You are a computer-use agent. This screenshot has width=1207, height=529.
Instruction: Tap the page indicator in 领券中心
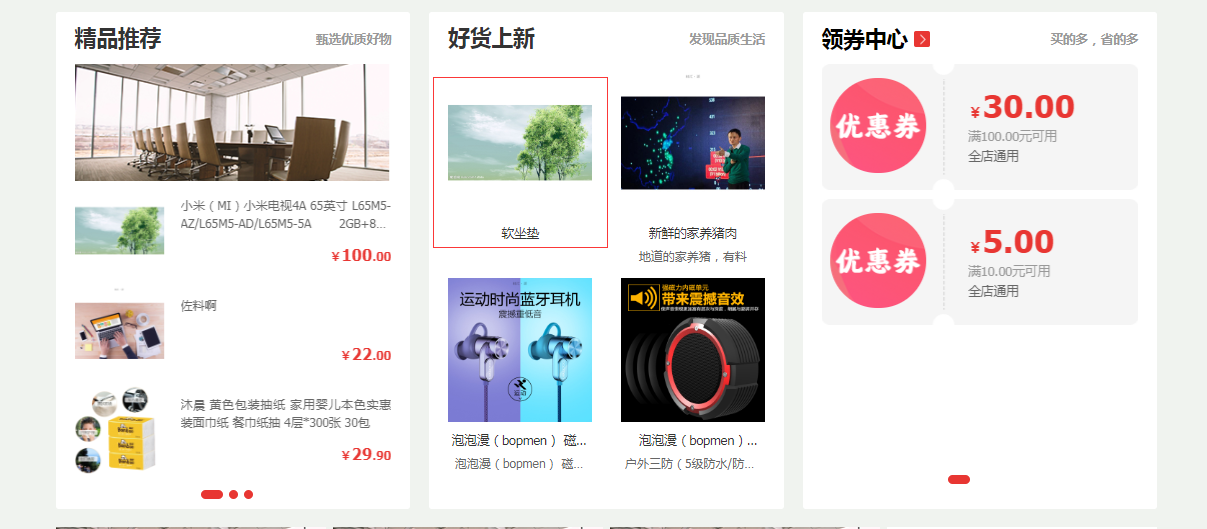click(x=958, y=479)
